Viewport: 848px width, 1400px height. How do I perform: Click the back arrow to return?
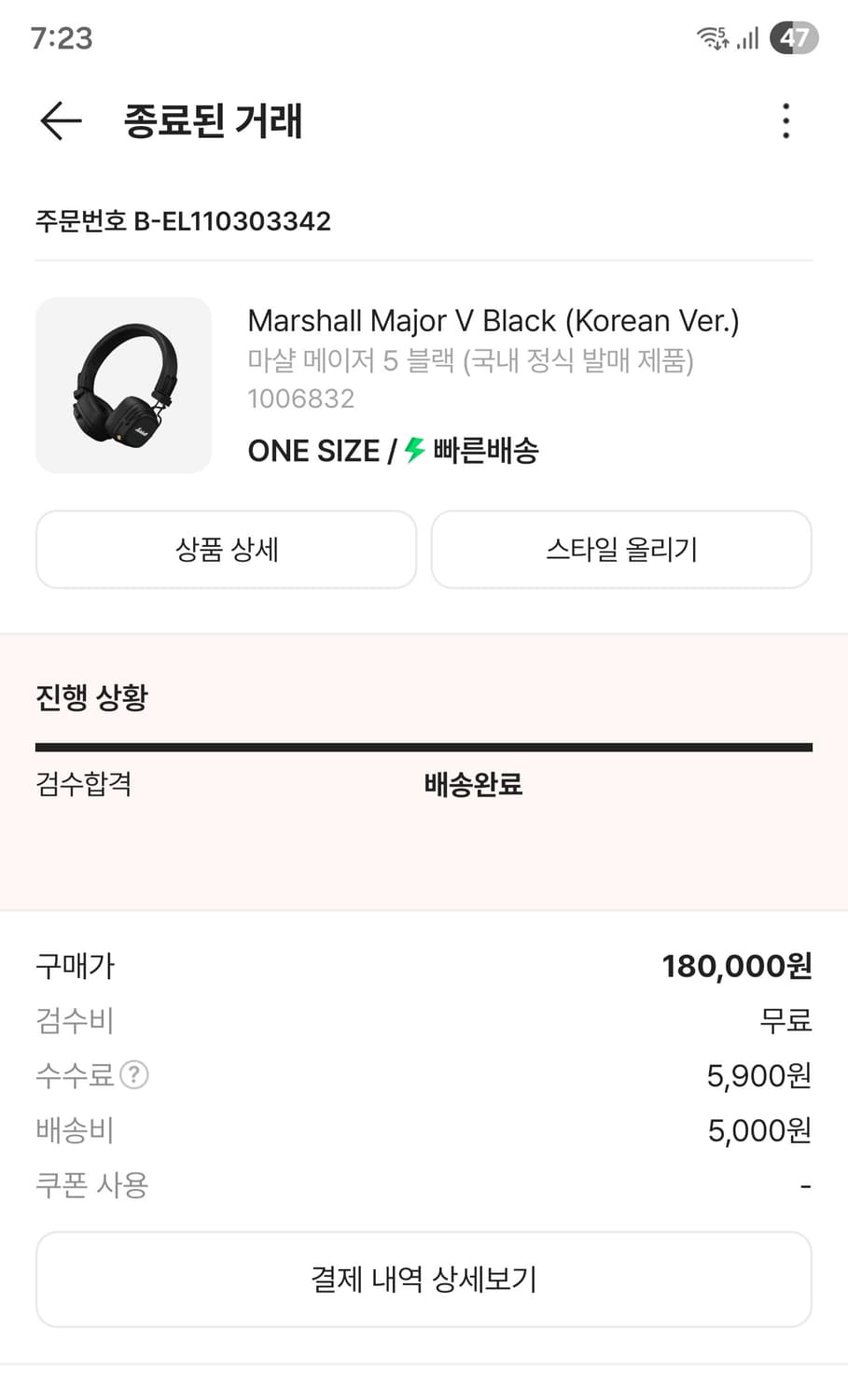tap(60, 119)
